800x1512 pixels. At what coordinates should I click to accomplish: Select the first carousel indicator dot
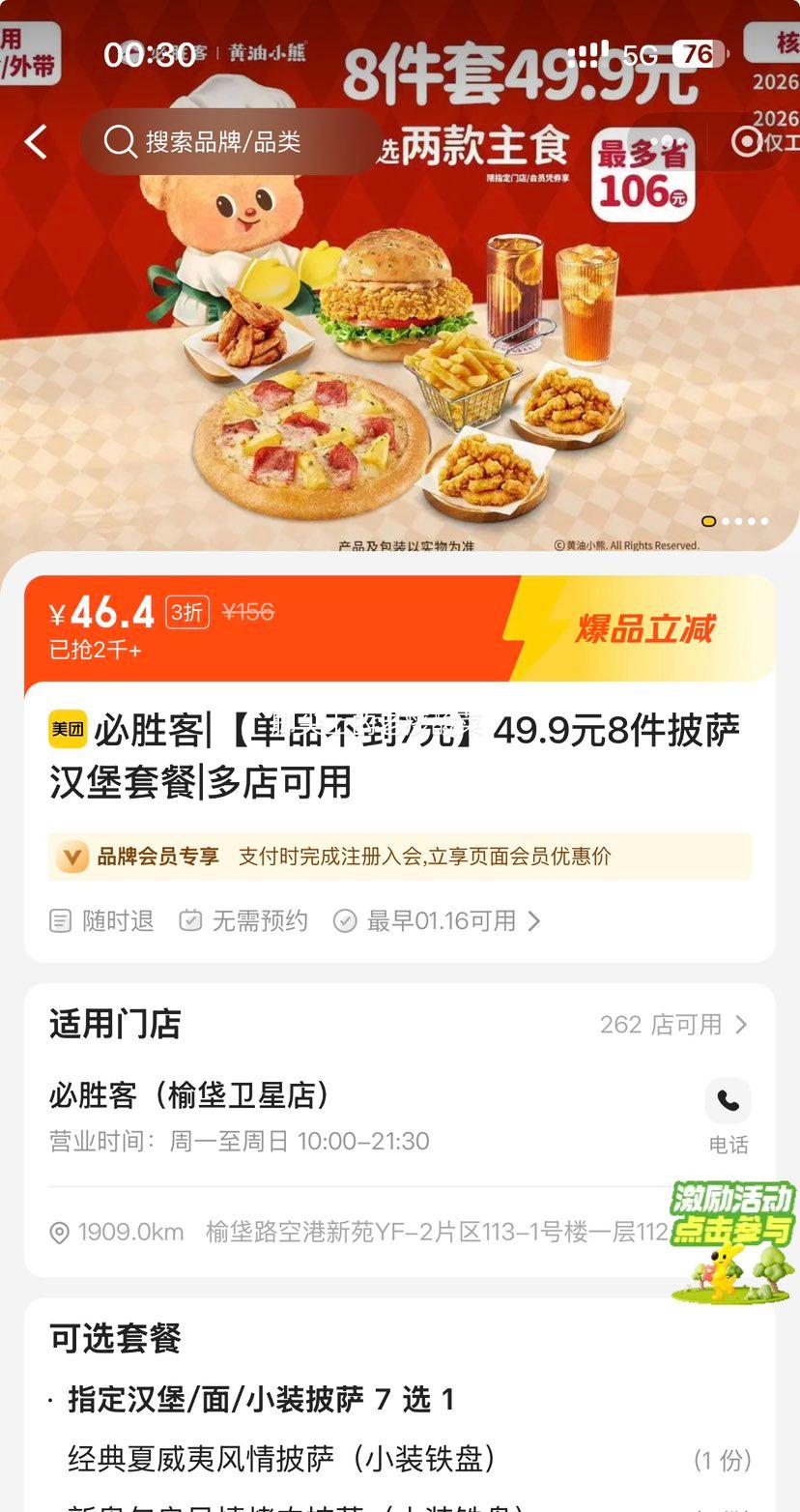tap(708, 521)
